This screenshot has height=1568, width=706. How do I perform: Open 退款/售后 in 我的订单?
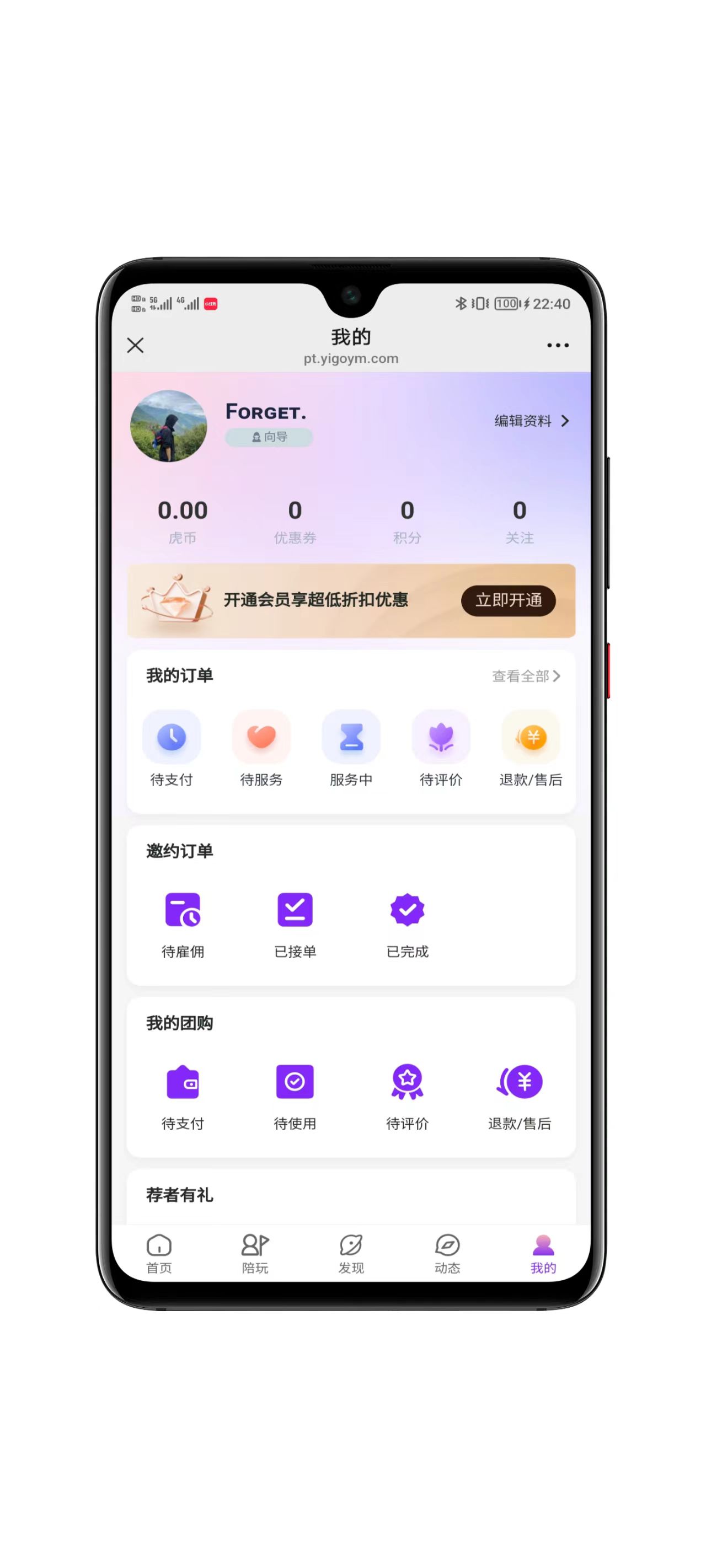click(531, 749)
